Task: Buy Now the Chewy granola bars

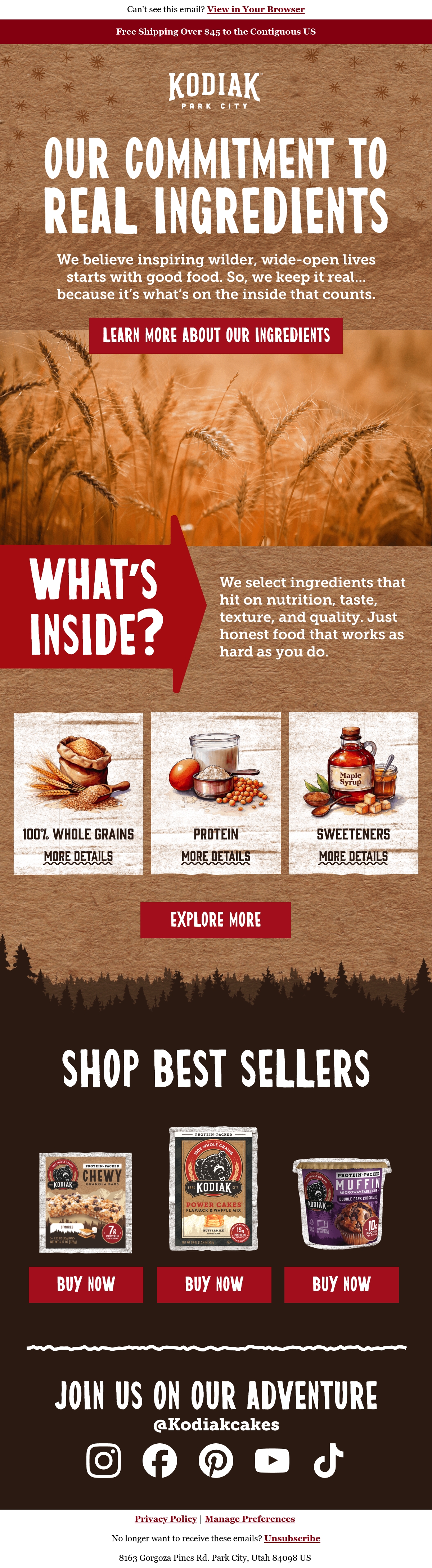Action: point(86,1284)
